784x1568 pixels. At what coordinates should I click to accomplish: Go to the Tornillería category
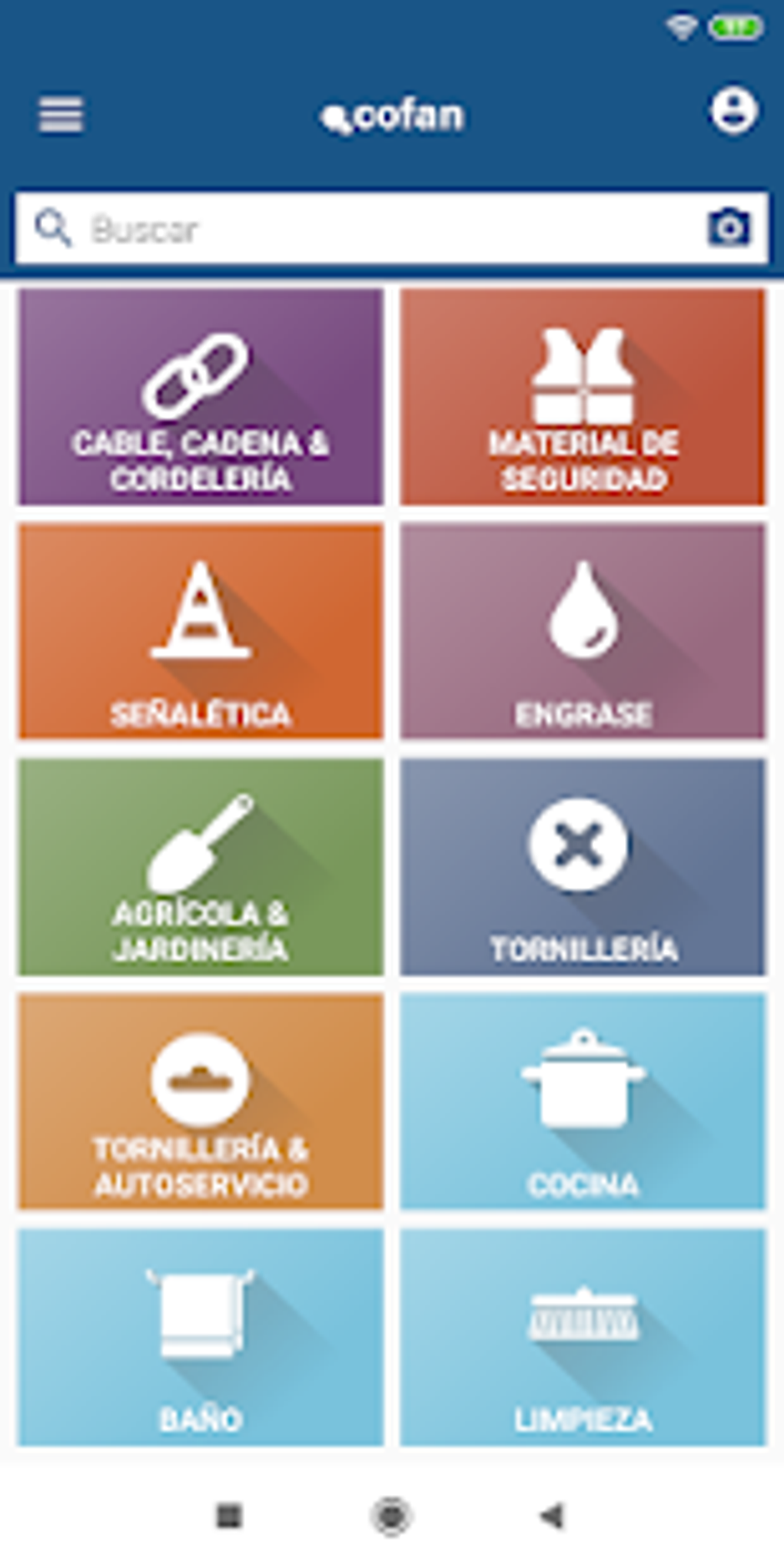(x=583, y=866)
